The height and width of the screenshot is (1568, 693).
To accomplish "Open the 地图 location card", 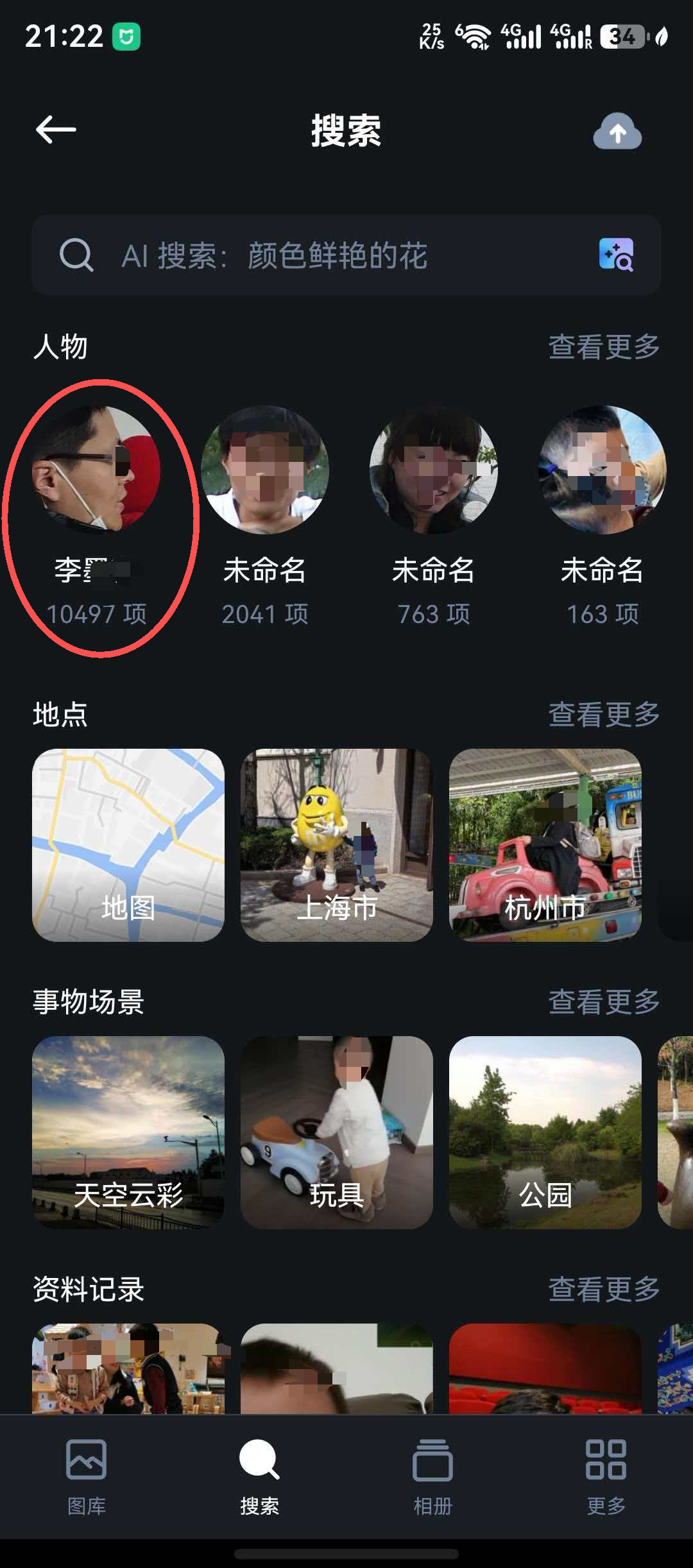I will (128, 845).
